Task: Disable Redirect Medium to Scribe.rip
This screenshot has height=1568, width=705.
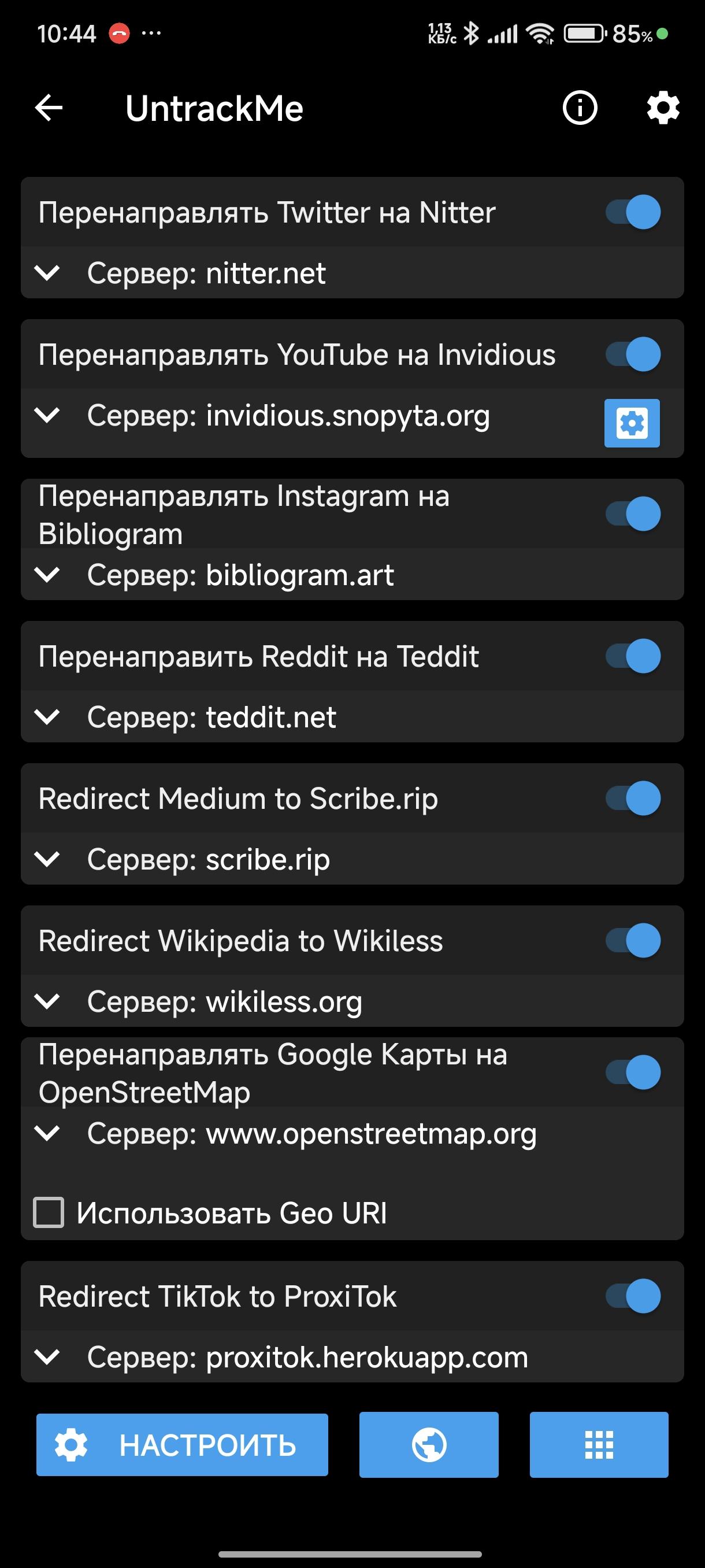Action: point(633,798)
